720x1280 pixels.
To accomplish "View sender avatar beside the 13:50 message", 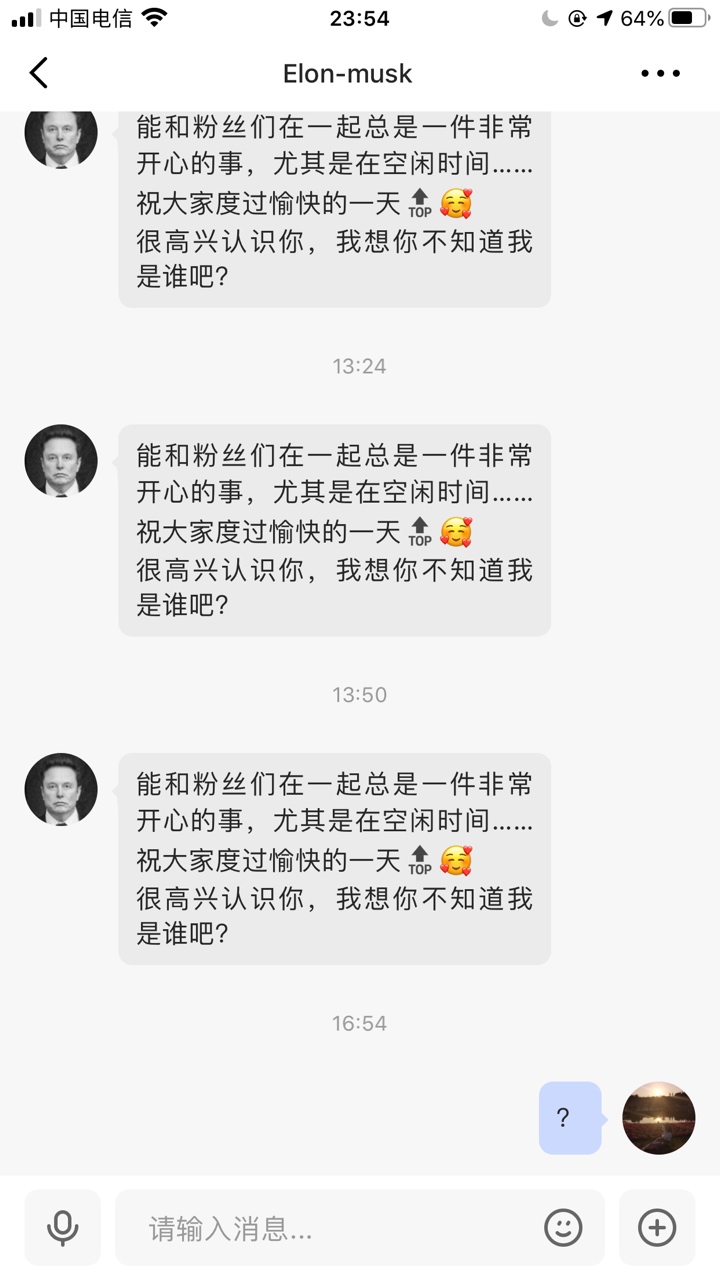I will point(61,789).
